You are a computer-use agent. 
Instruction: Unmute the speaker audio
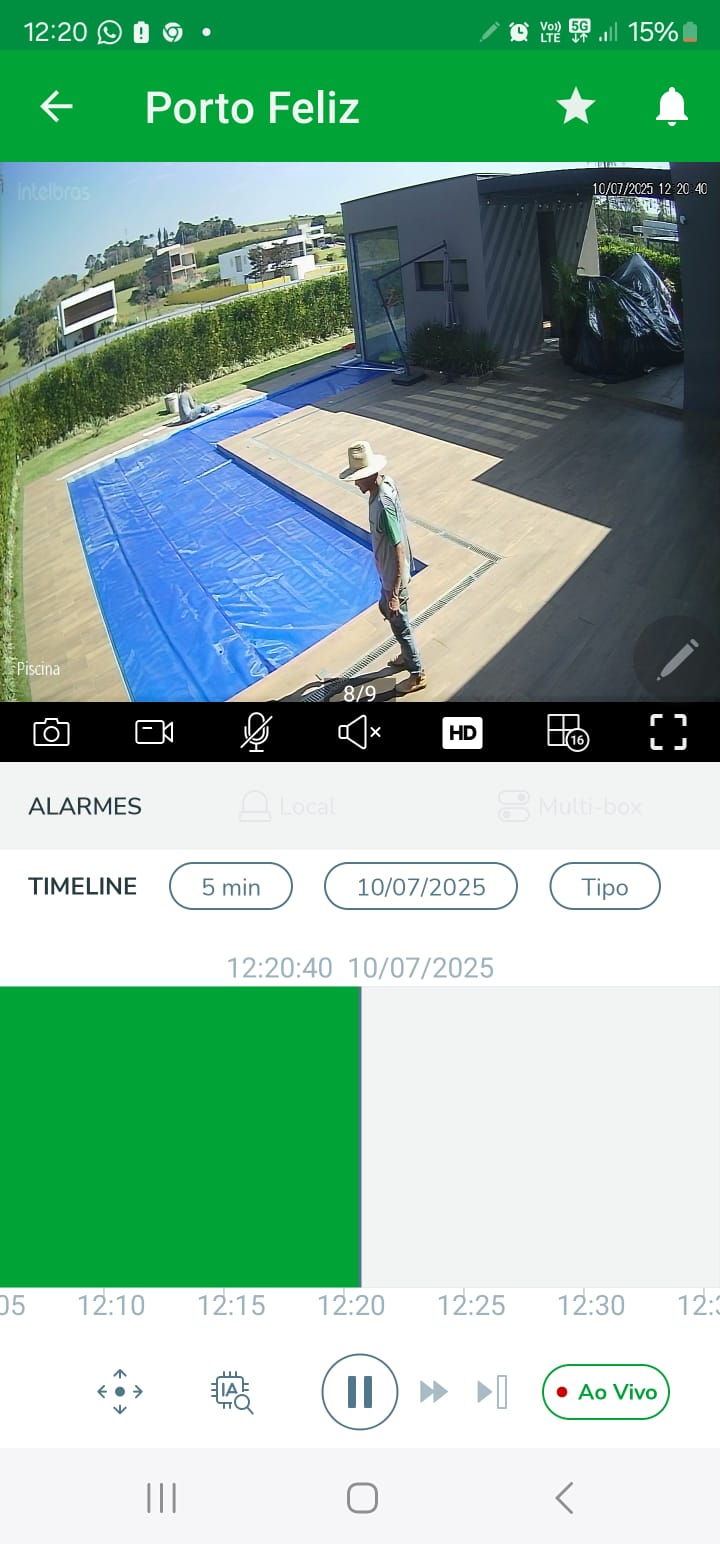(x=359, y=733)
